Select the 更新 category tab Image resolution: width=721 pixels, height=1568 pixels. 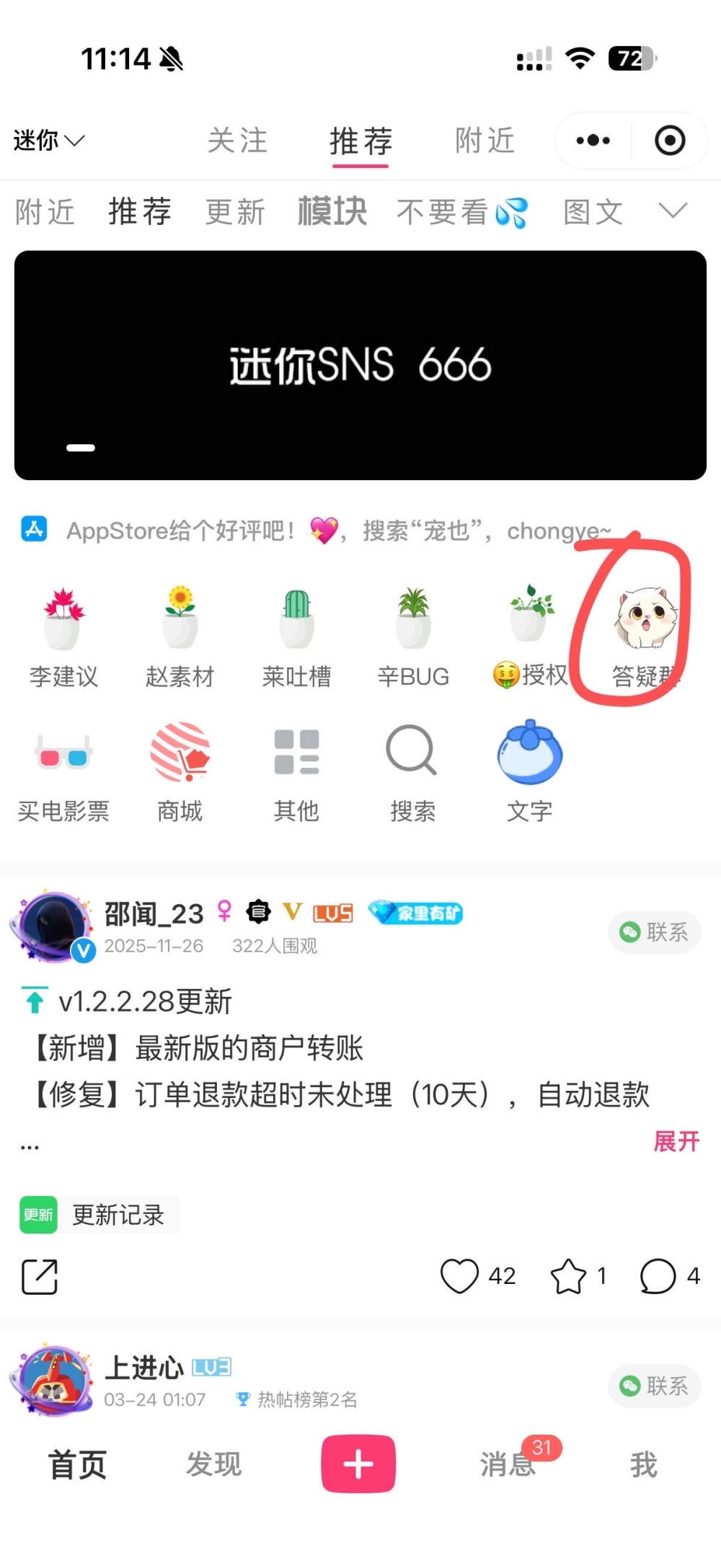(x=235, y=212)
